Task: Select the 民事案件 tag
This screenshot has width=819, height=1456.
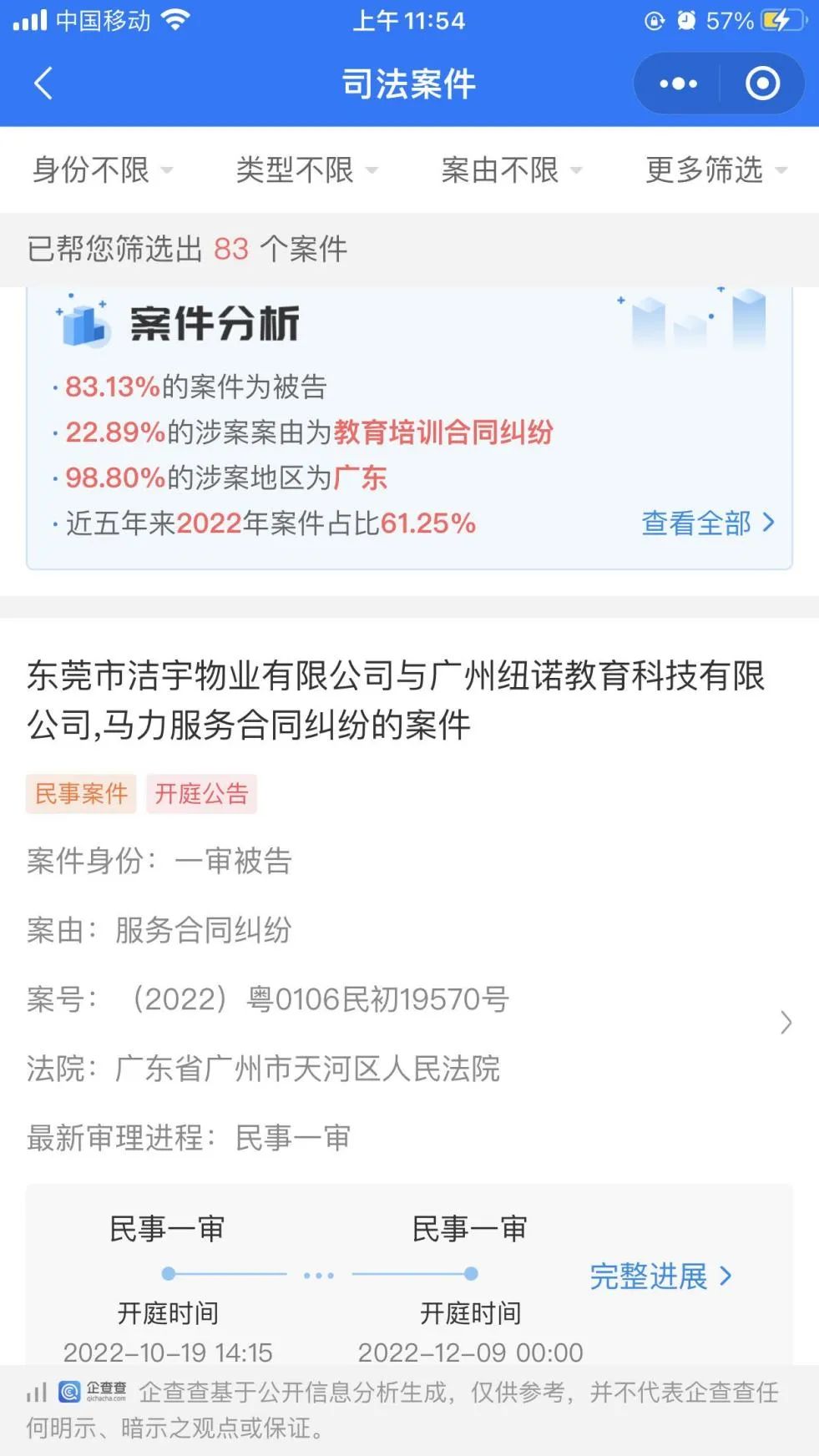Action: pos(80,793)
